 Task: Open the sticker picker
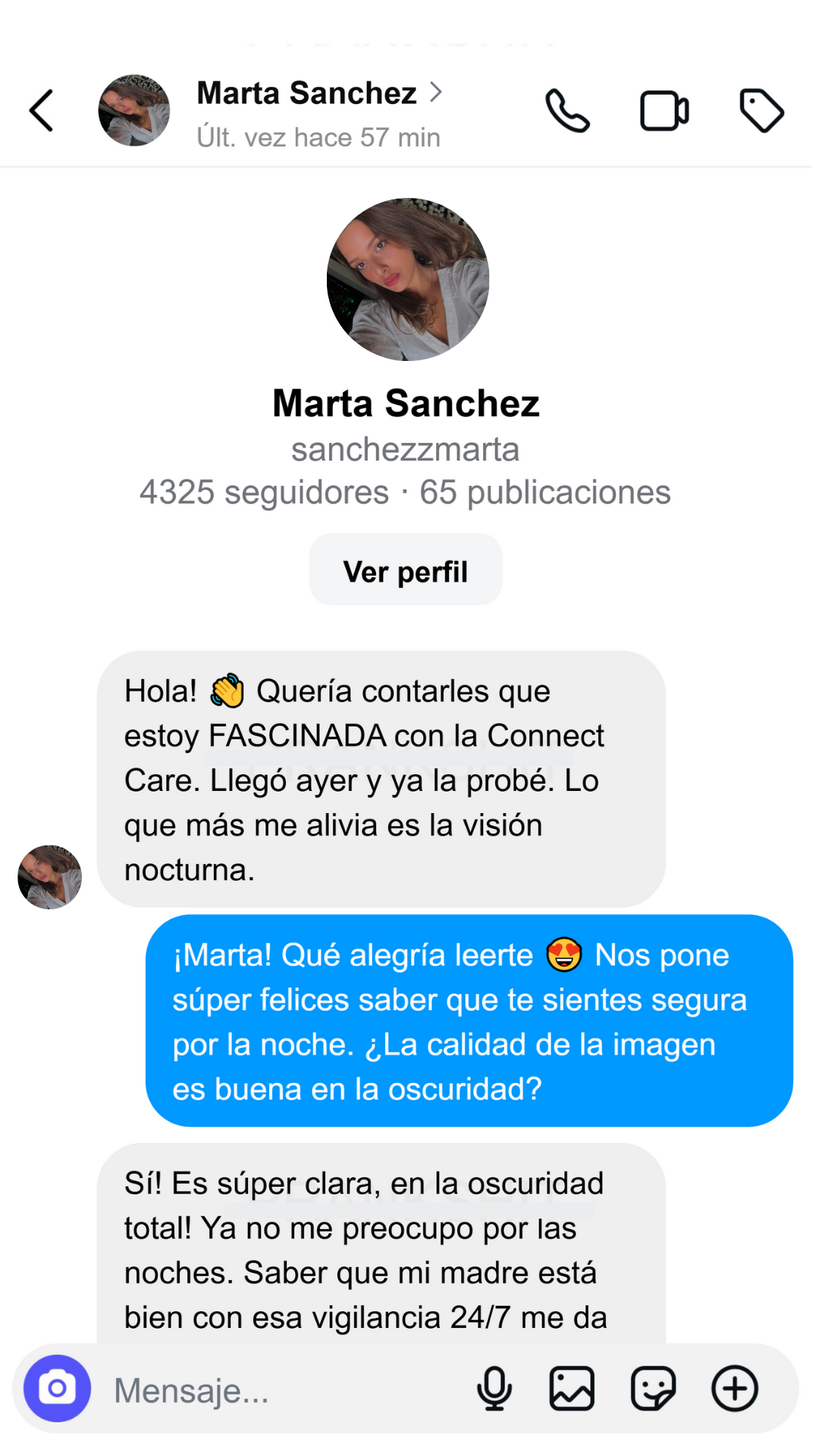click(653, 1389)
